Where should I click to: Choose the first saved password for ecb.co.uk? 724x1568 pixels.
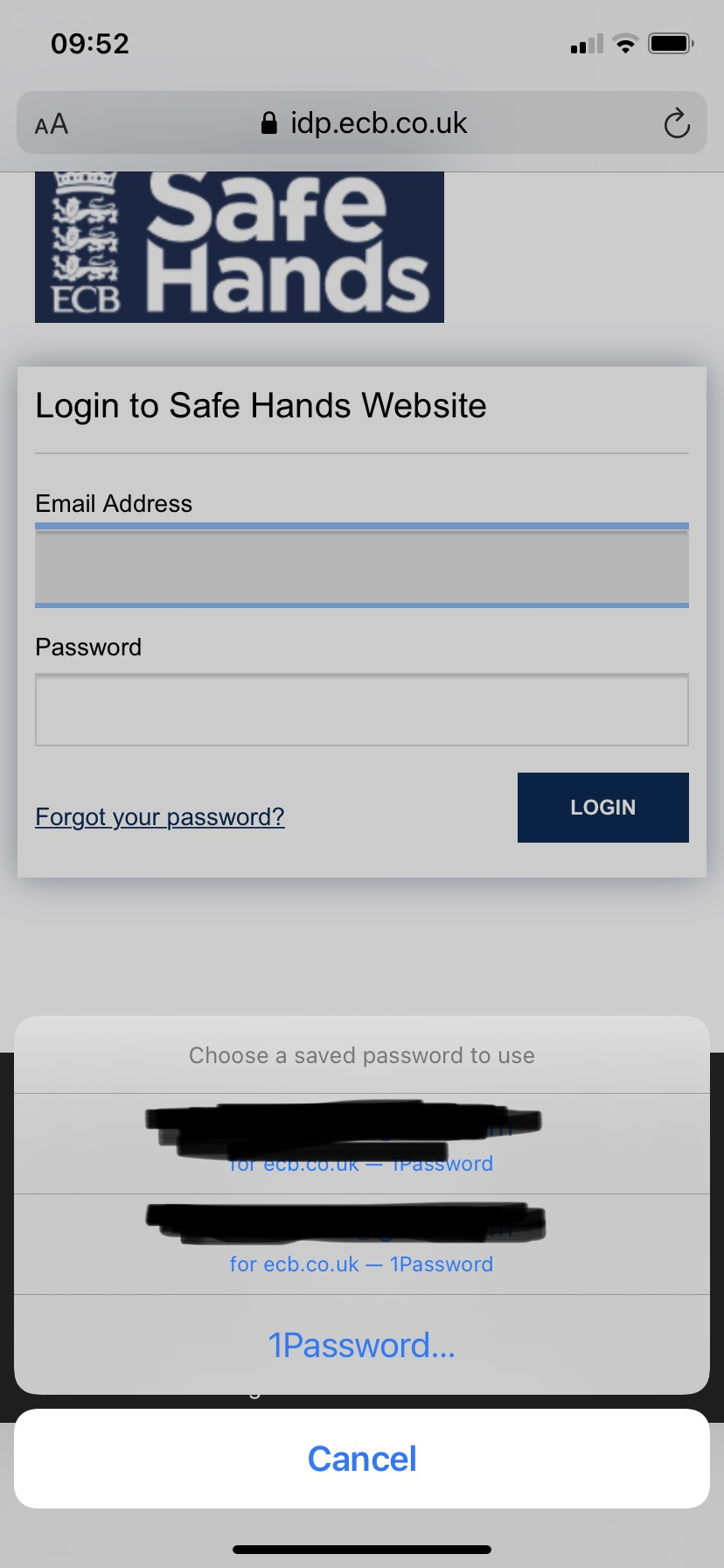click(x=362, y=1144)
